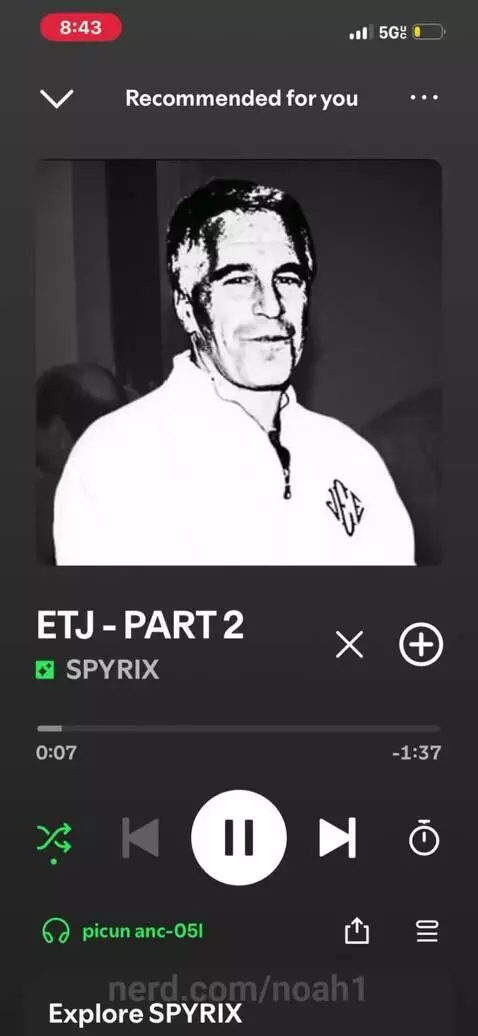Tap the playback progress bar
This screenshot has height=1036, width=478.
click(239, 728)
